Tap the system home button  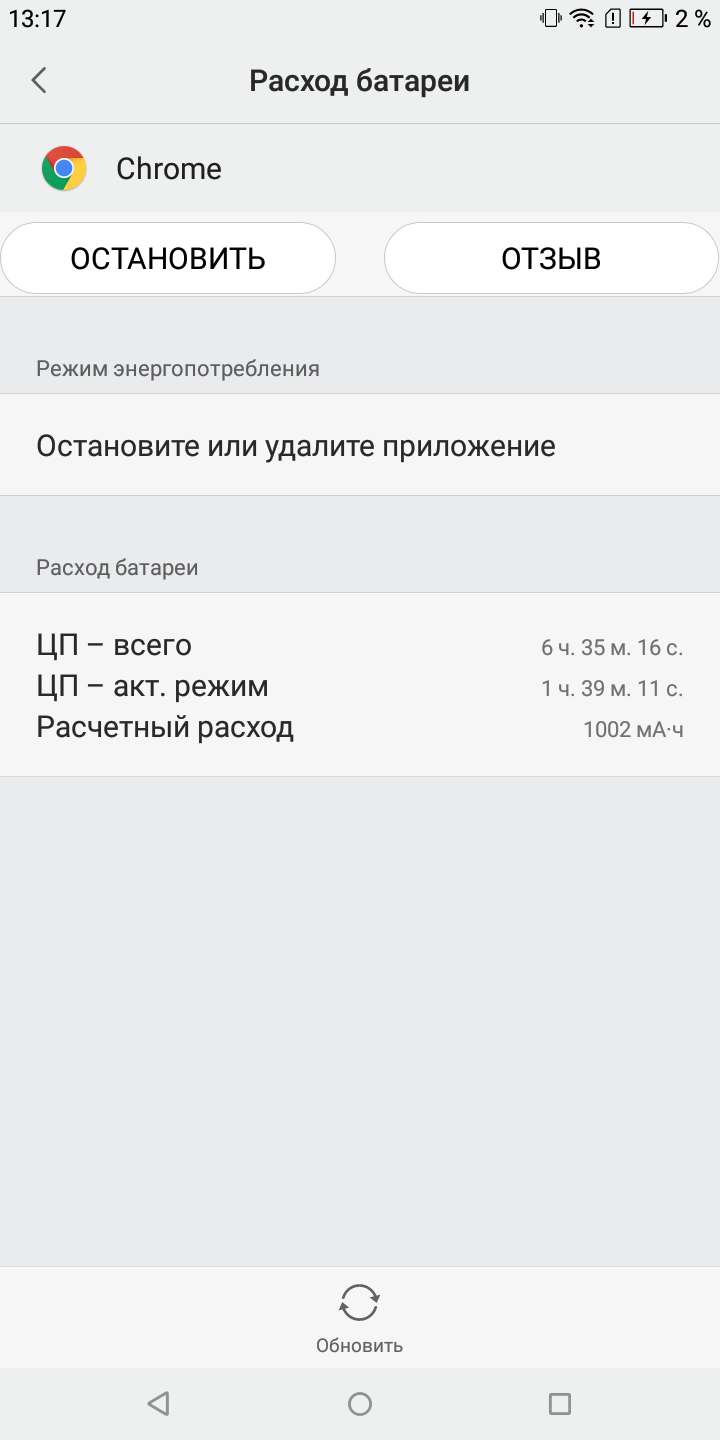[x=360, y=1404]
